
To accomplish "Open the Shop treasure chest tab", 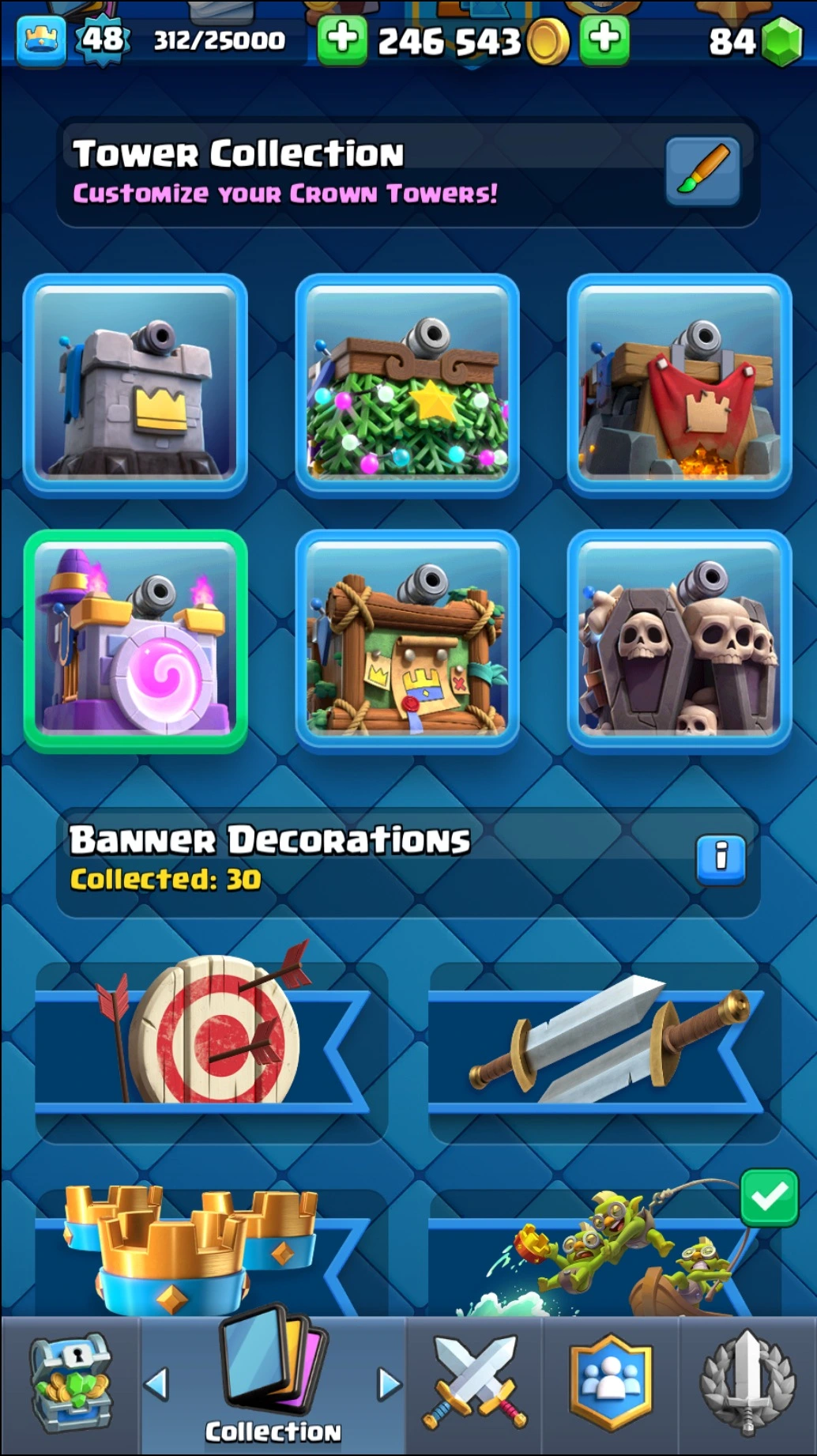I will [70, 1385].
